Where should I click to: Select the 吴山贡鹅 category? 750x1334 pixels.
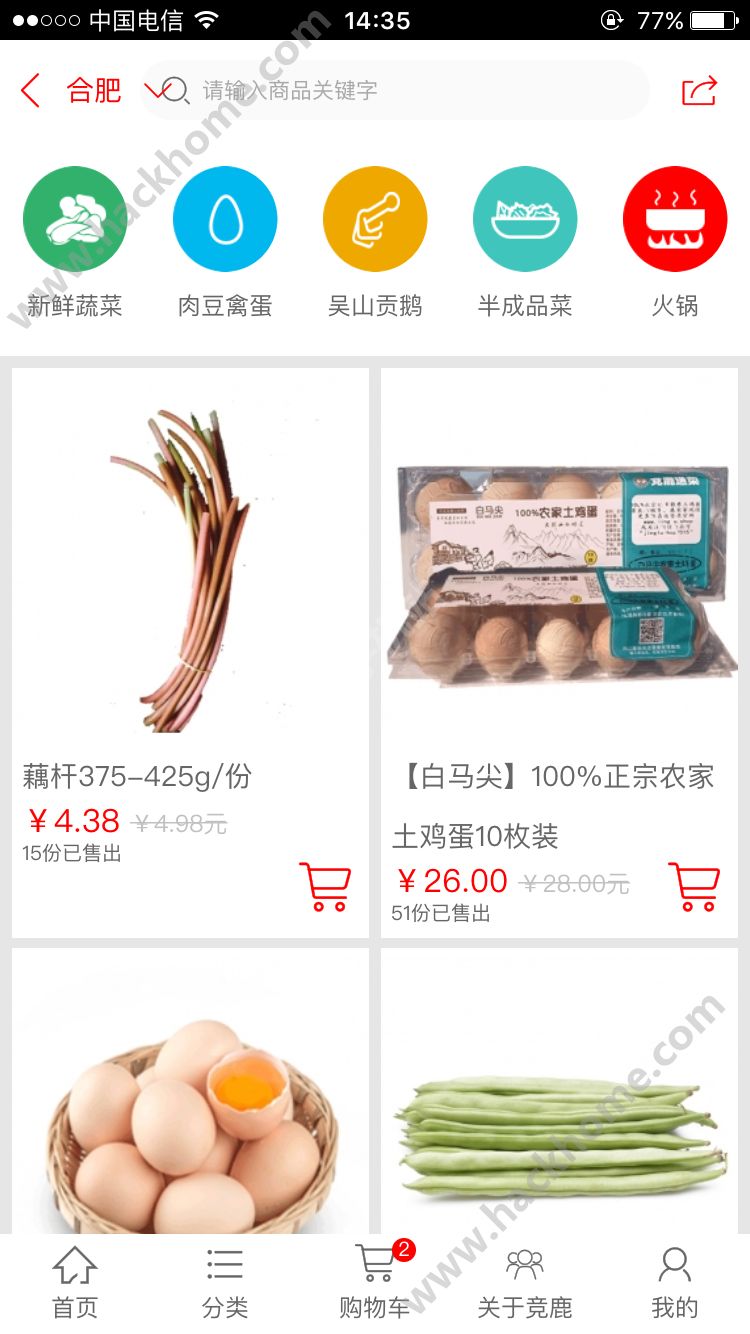[375, 219]
